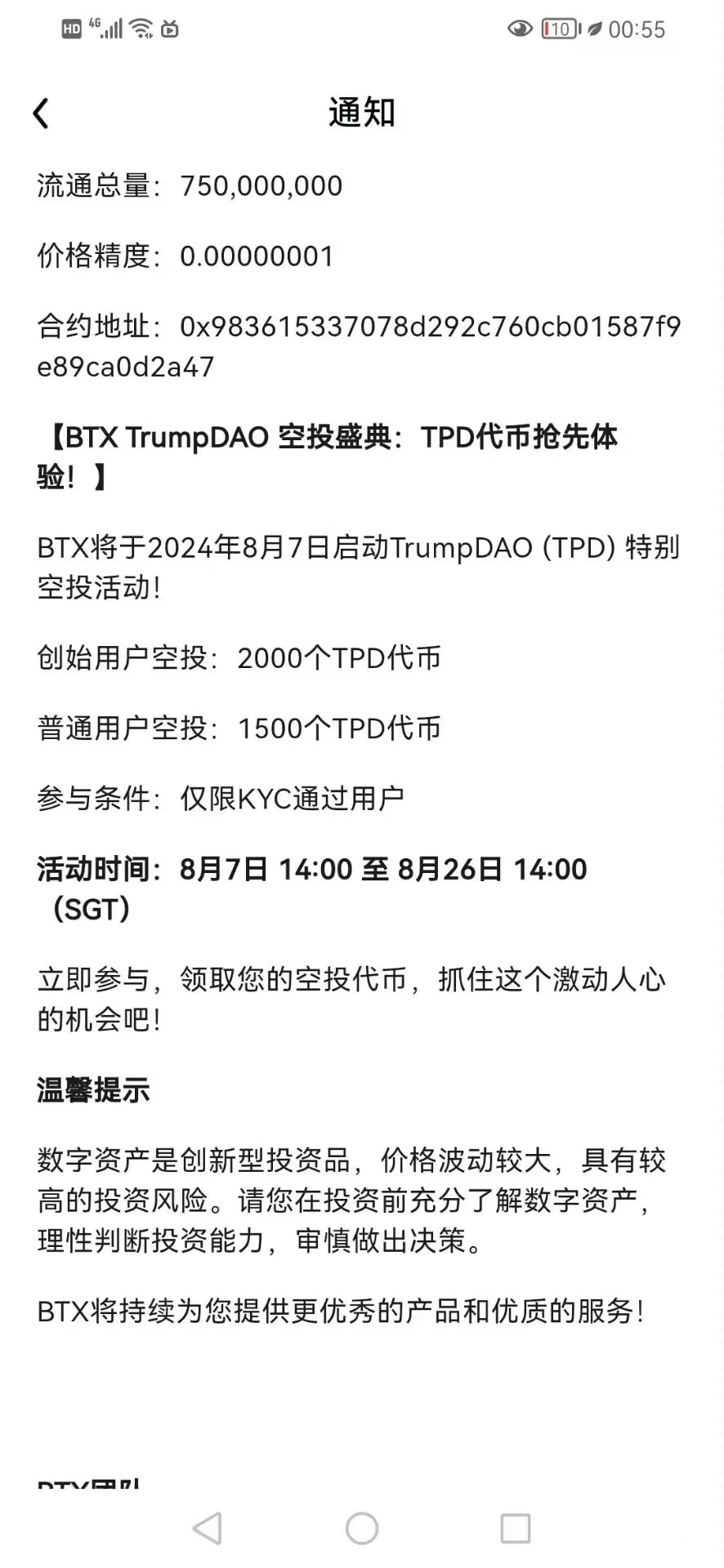
Task: Open recent apps from navigation bar
Action: click(516, 1528)
